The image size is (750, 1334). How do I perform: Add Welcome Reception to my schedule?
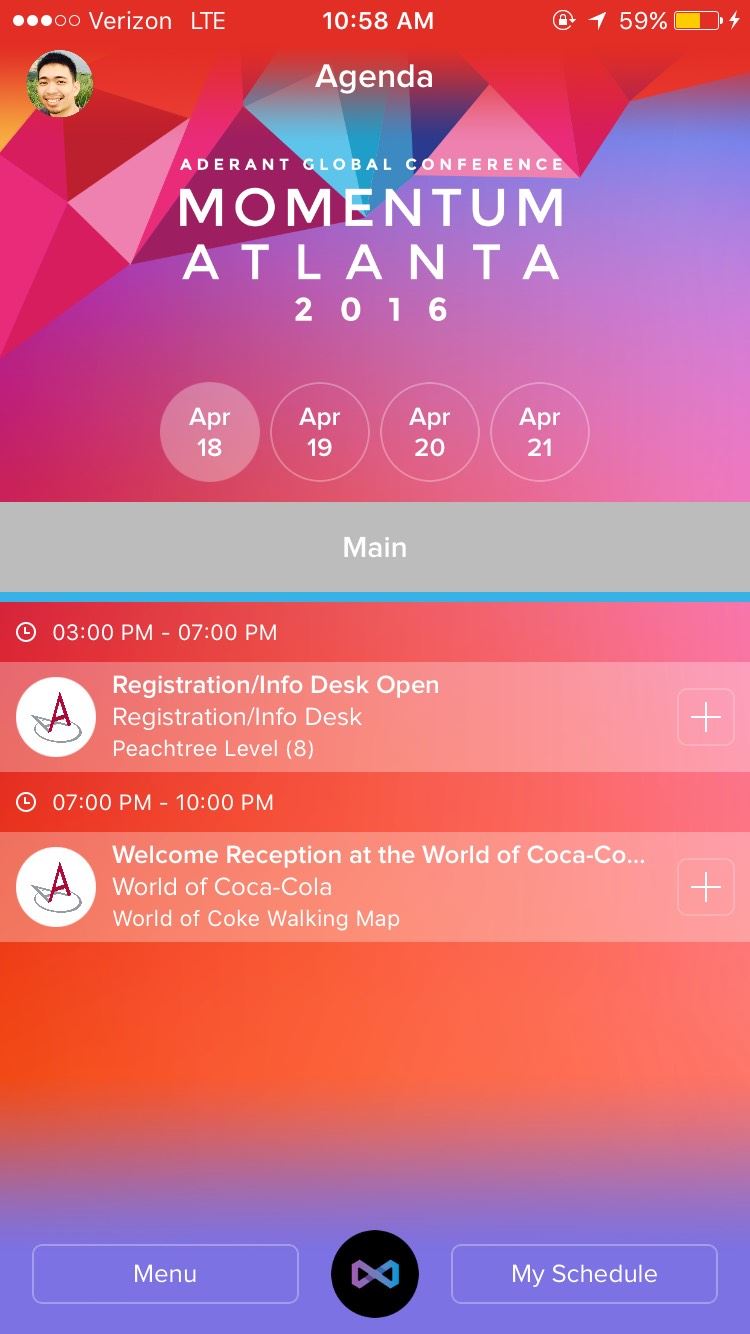coord(706,887)
